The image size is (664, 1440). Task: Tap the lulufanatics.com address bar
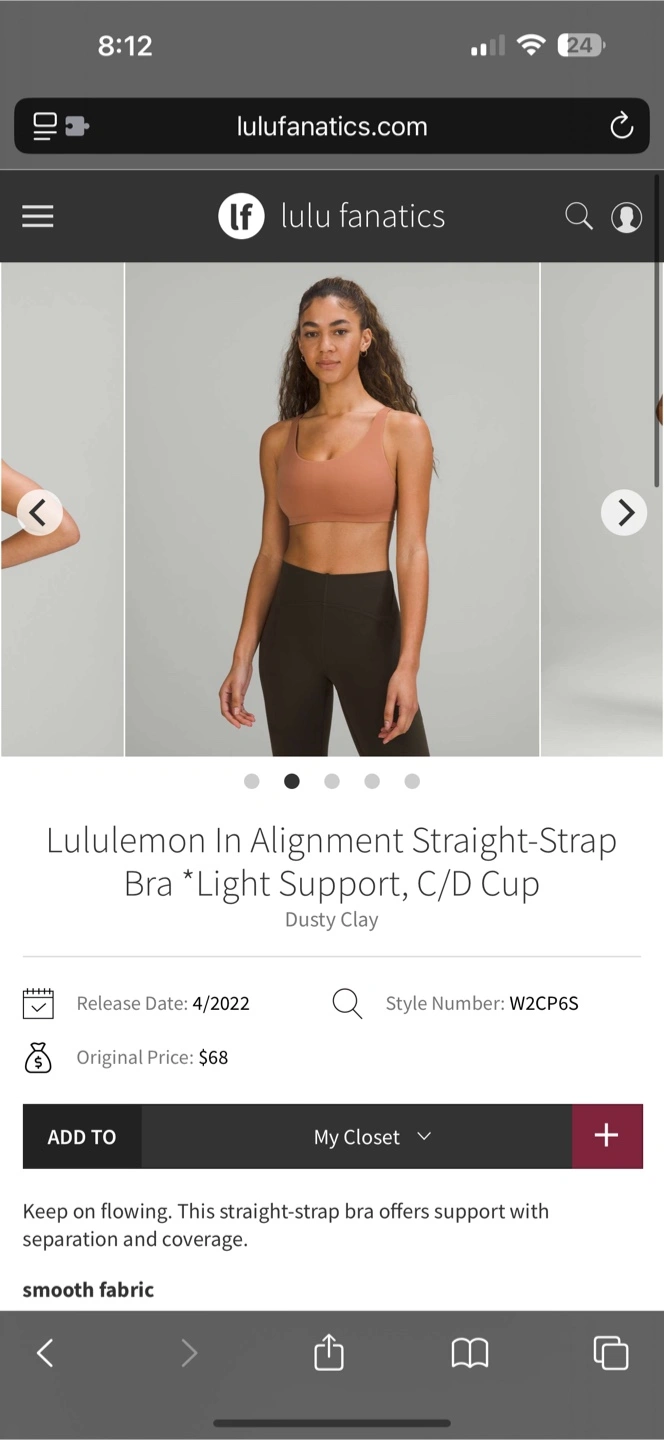[x=332, y=126]
